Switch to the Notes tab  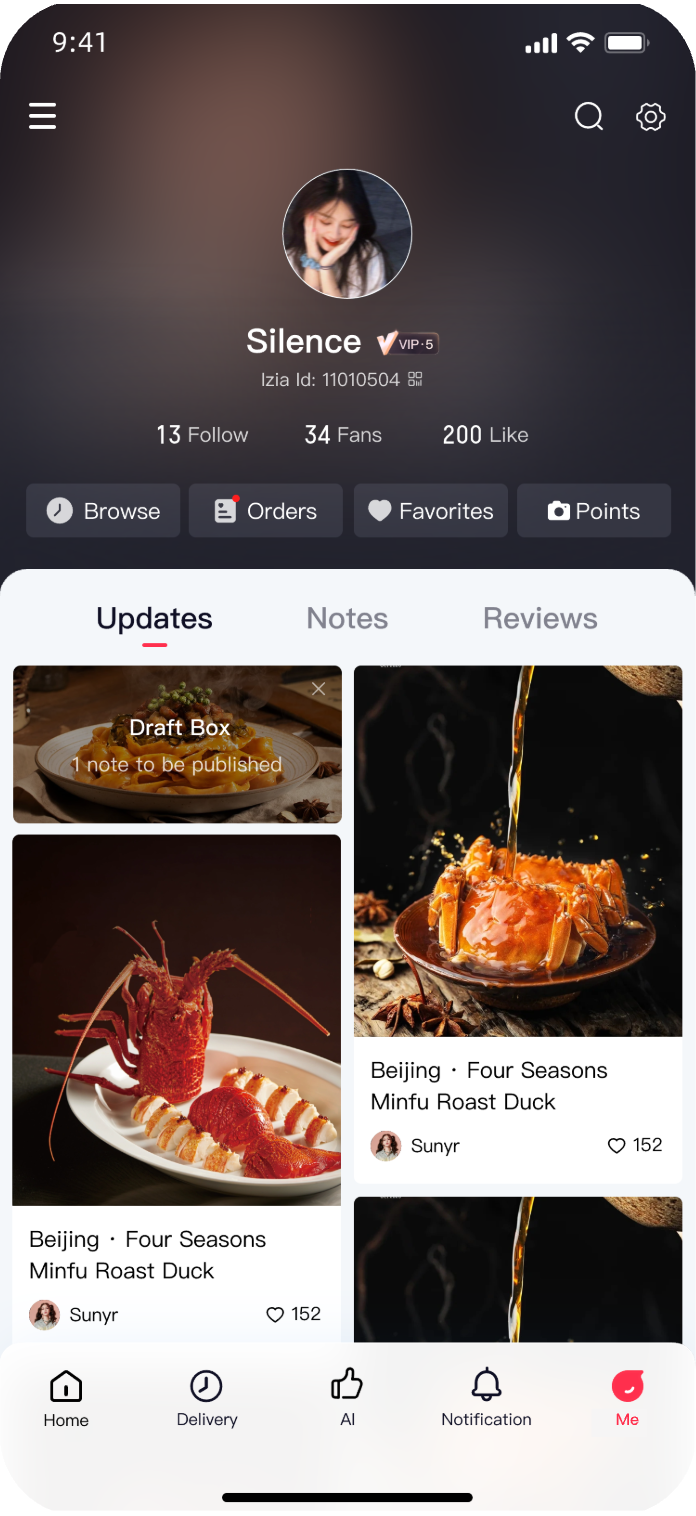click(347, 618)
